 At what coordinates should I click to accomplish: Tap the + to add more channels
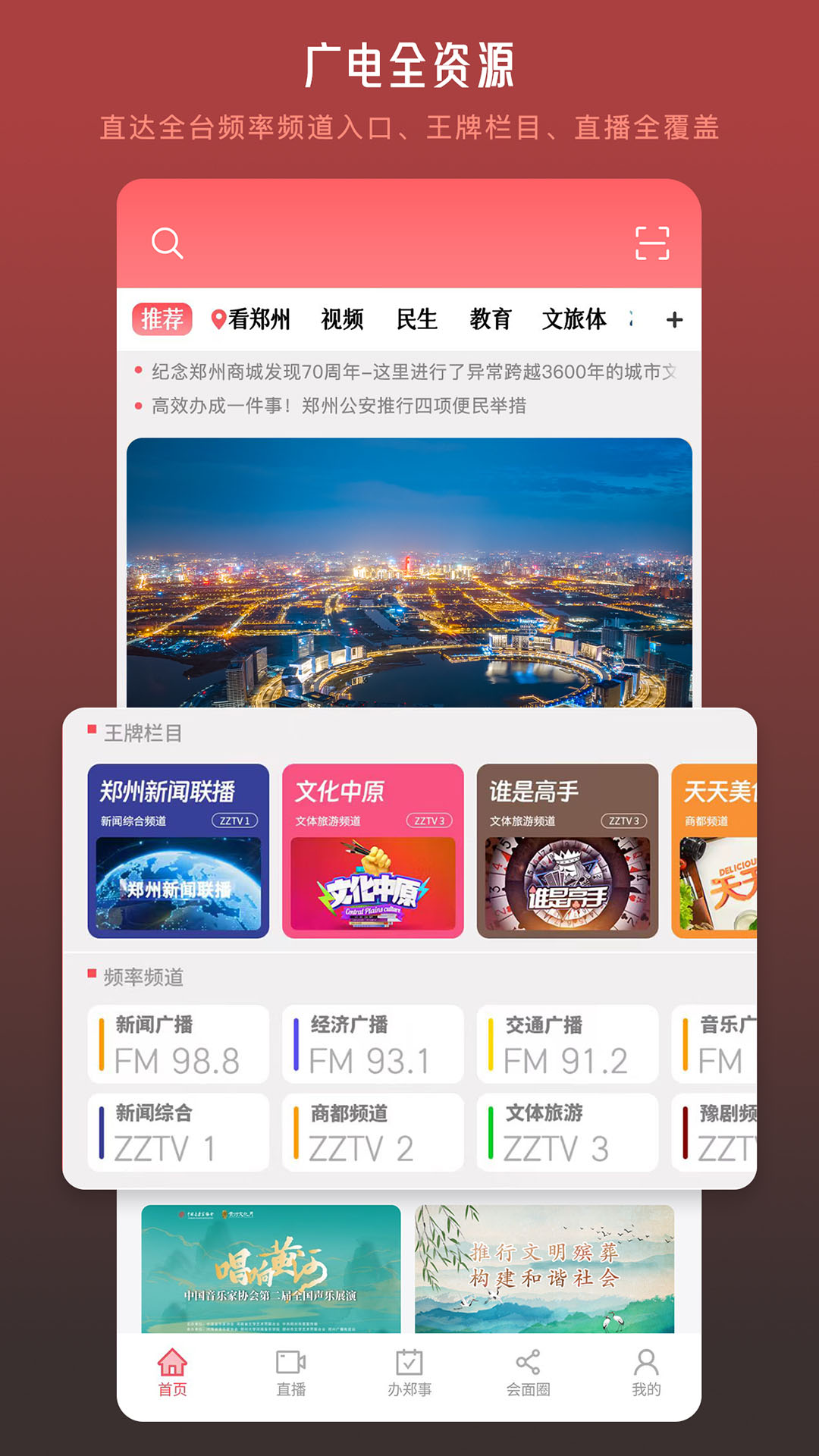[672, 320]
